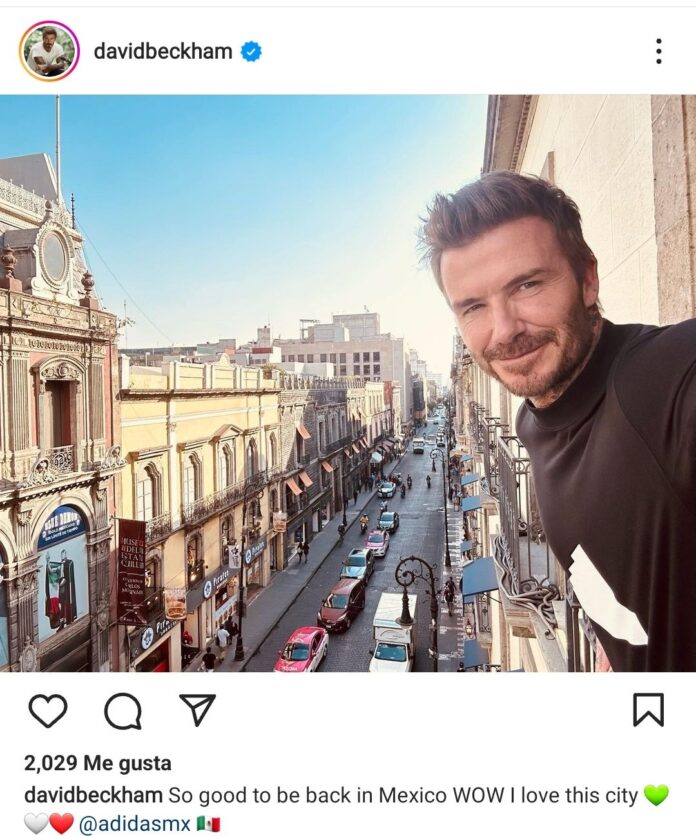696x836 pixels.
Task: Tap the davidbeckham name in the caption
Action: (x=93, y=796)
